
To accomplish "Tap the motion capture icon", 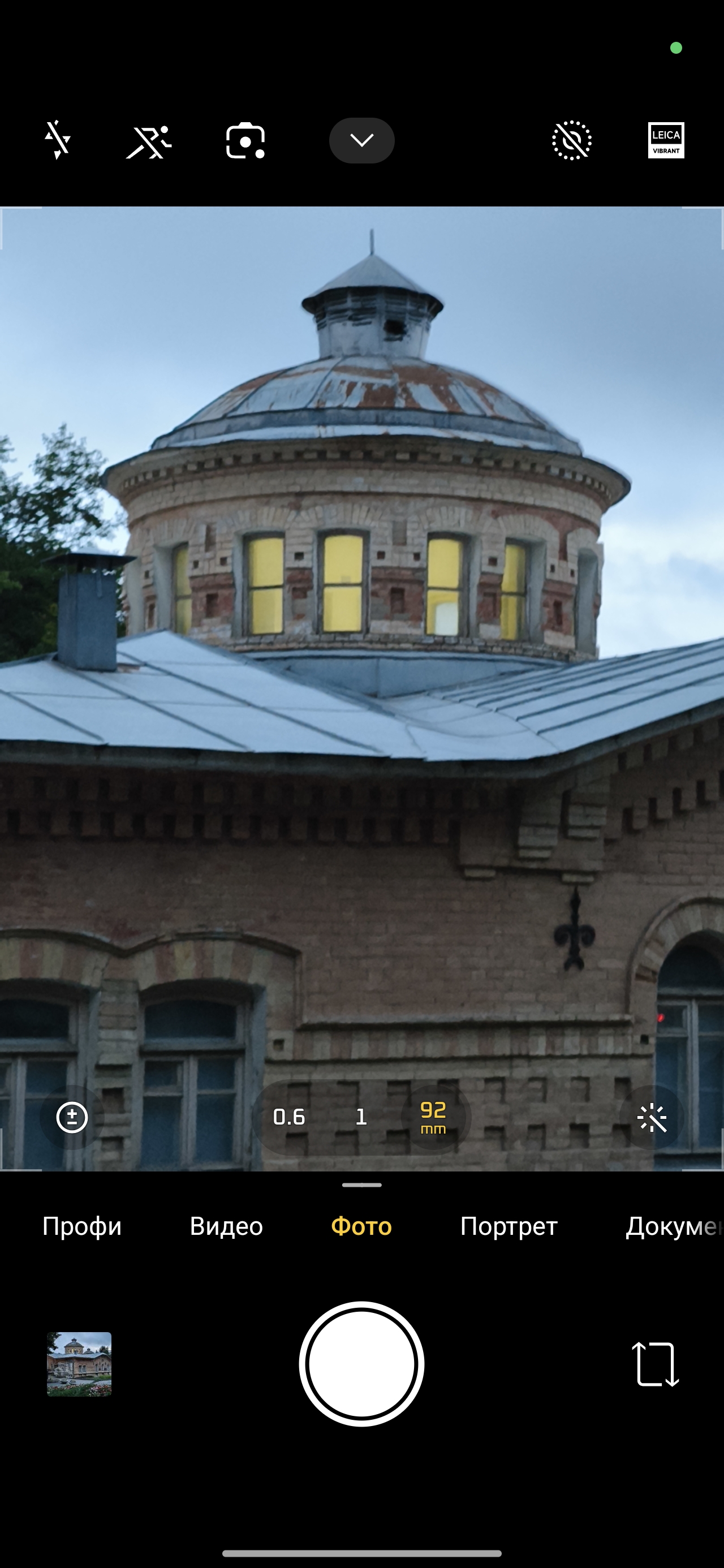I will (x=149, y=141).
